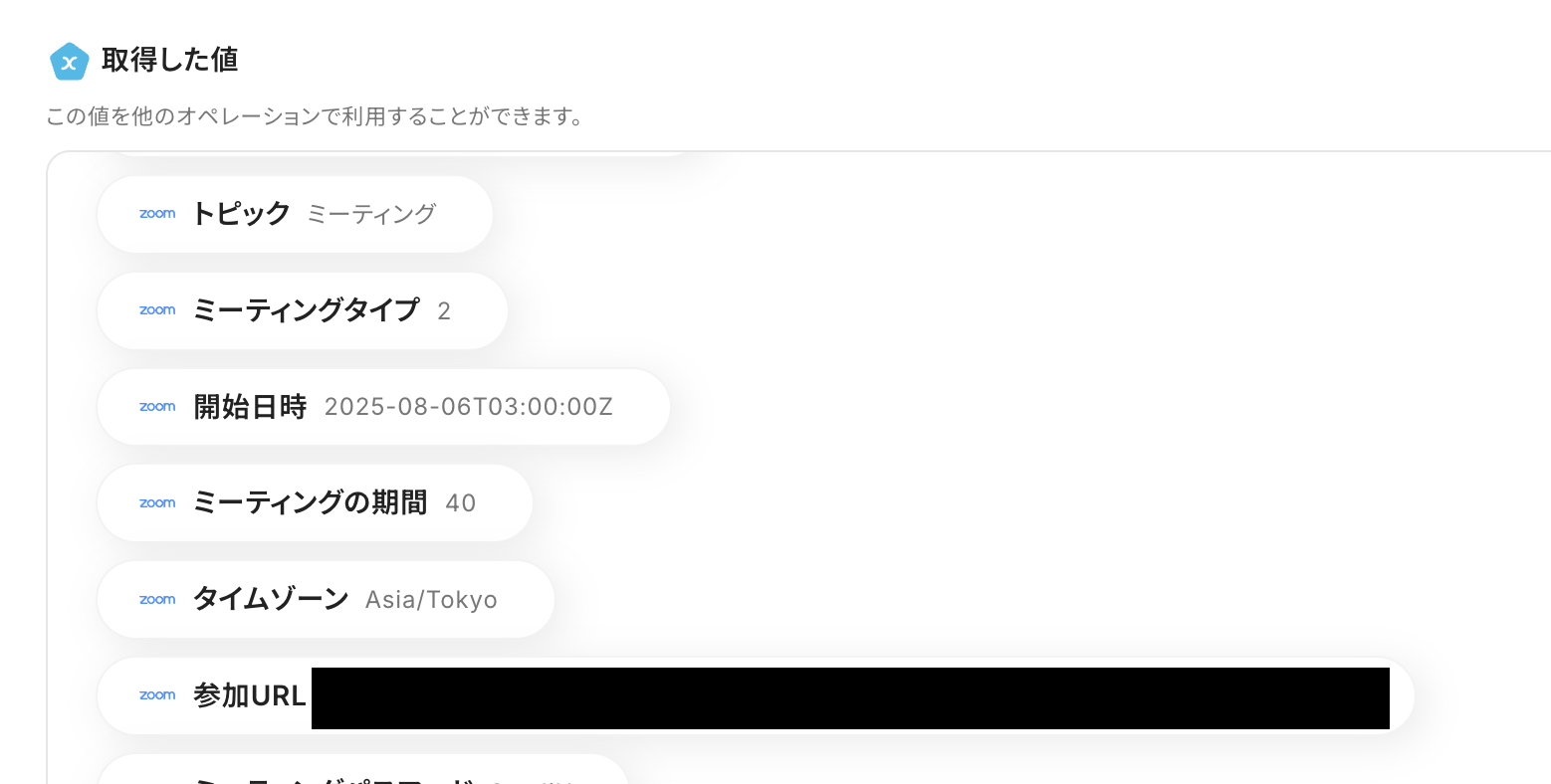Tap the タイムゾーン Asia/Tokyo chip
This screenshot has height=784, width=1551.
tap(325, 600)
